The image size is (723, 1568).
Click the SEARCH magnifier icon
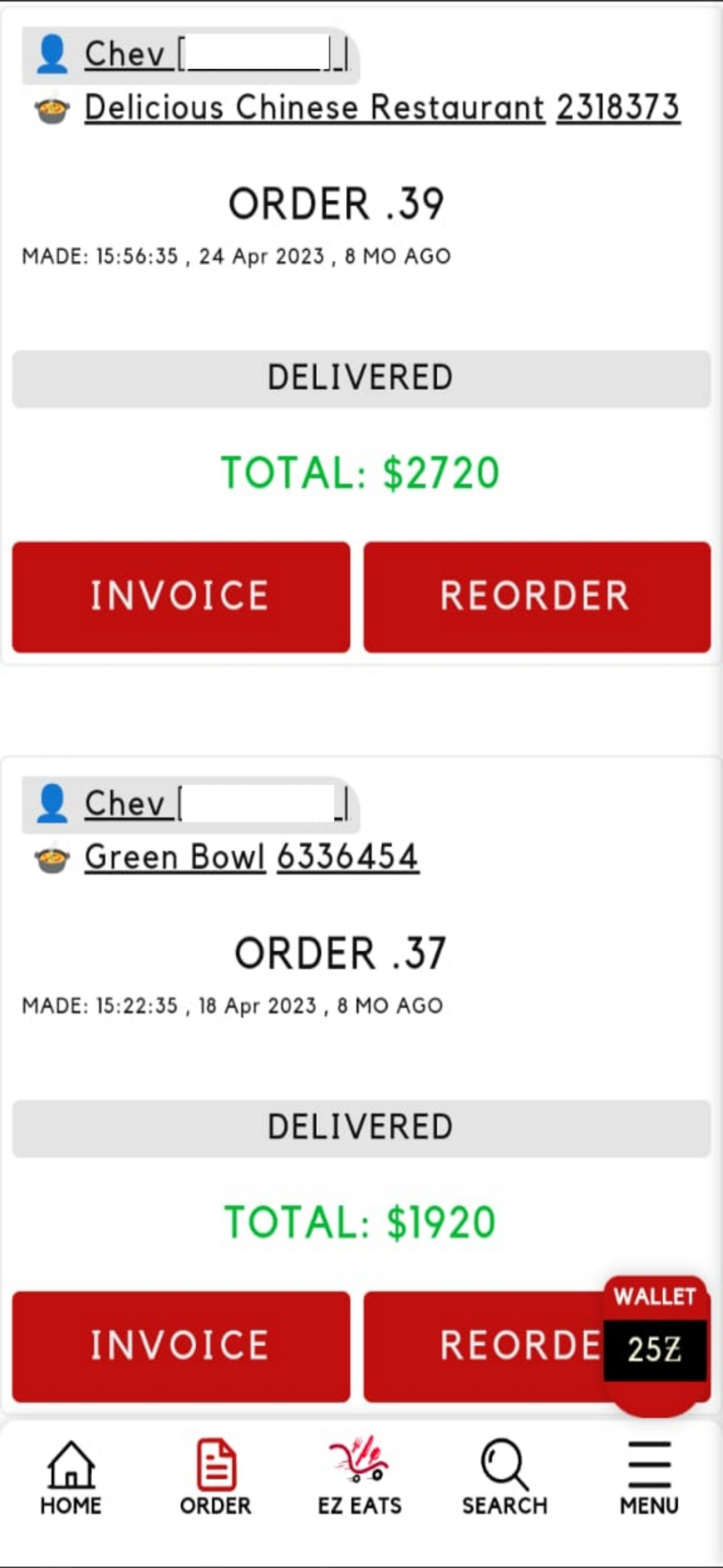pyautogui.click(x=503, y=1473)
